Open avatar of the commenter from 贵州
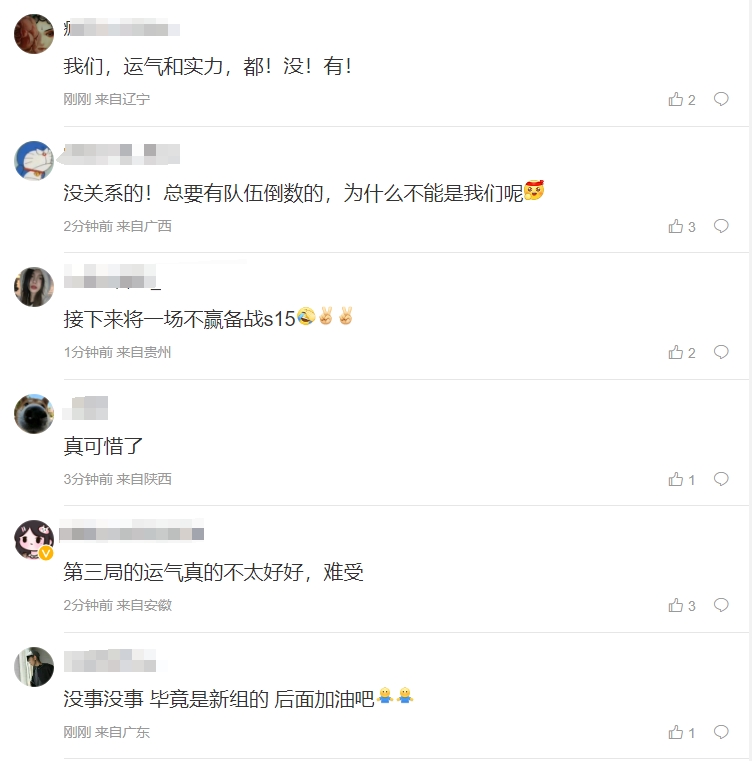Viewport: 752px width, 761px height. click(x=34, y=287)
